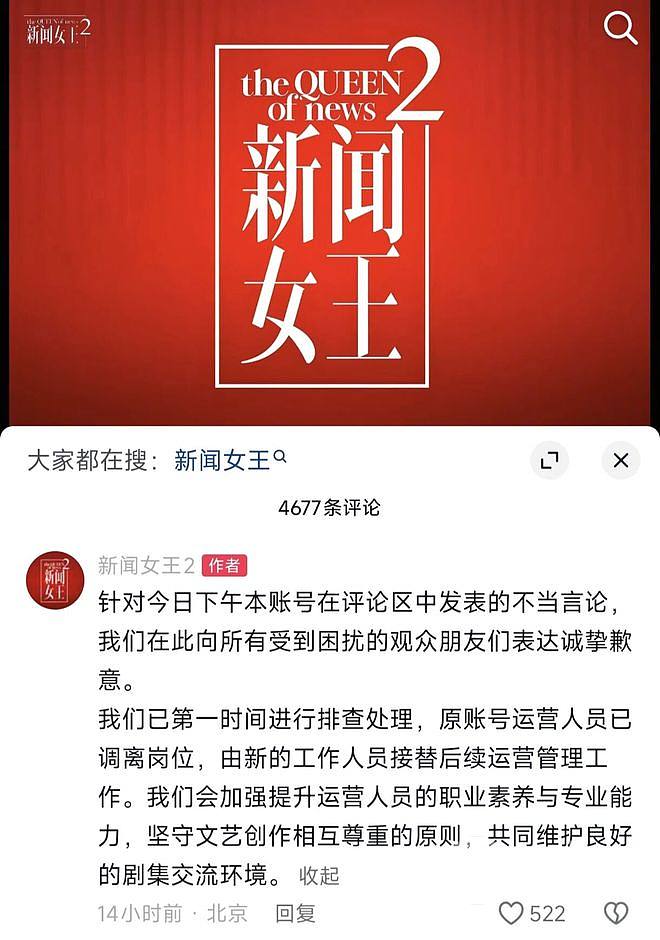Collapse the comment with 收起
Image resolution: width=660 pixels, height=940 pixels.
point(319,875)
